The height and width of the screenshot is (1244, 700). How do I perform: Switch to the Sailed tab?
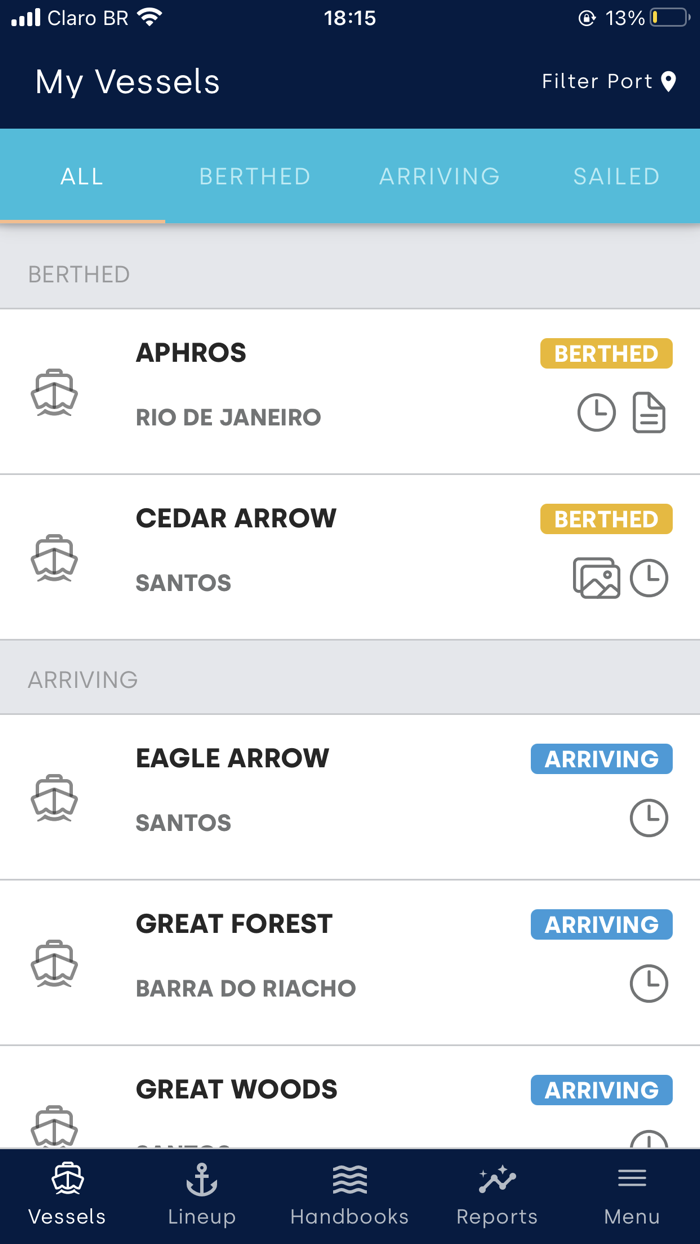(616, 177)
